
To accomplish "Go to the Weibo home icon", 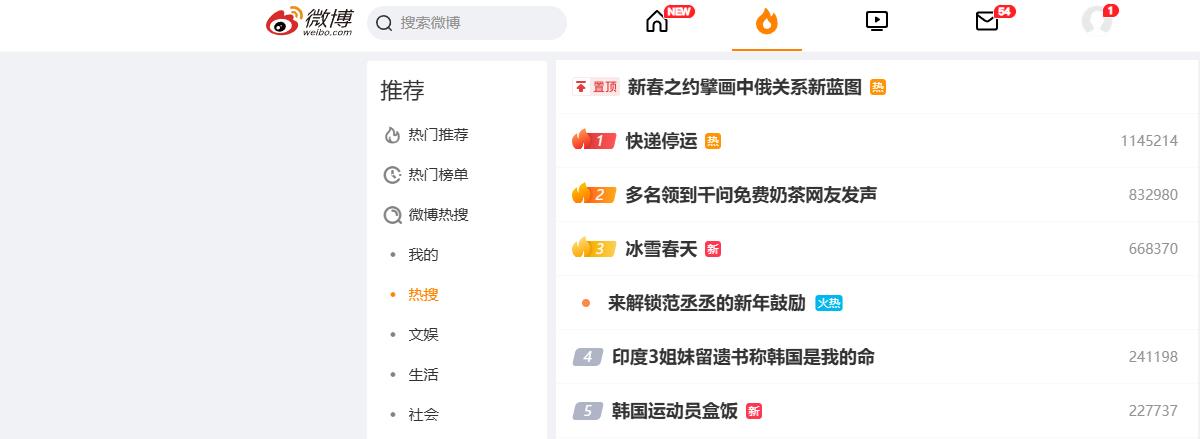I will coord(657,21).
